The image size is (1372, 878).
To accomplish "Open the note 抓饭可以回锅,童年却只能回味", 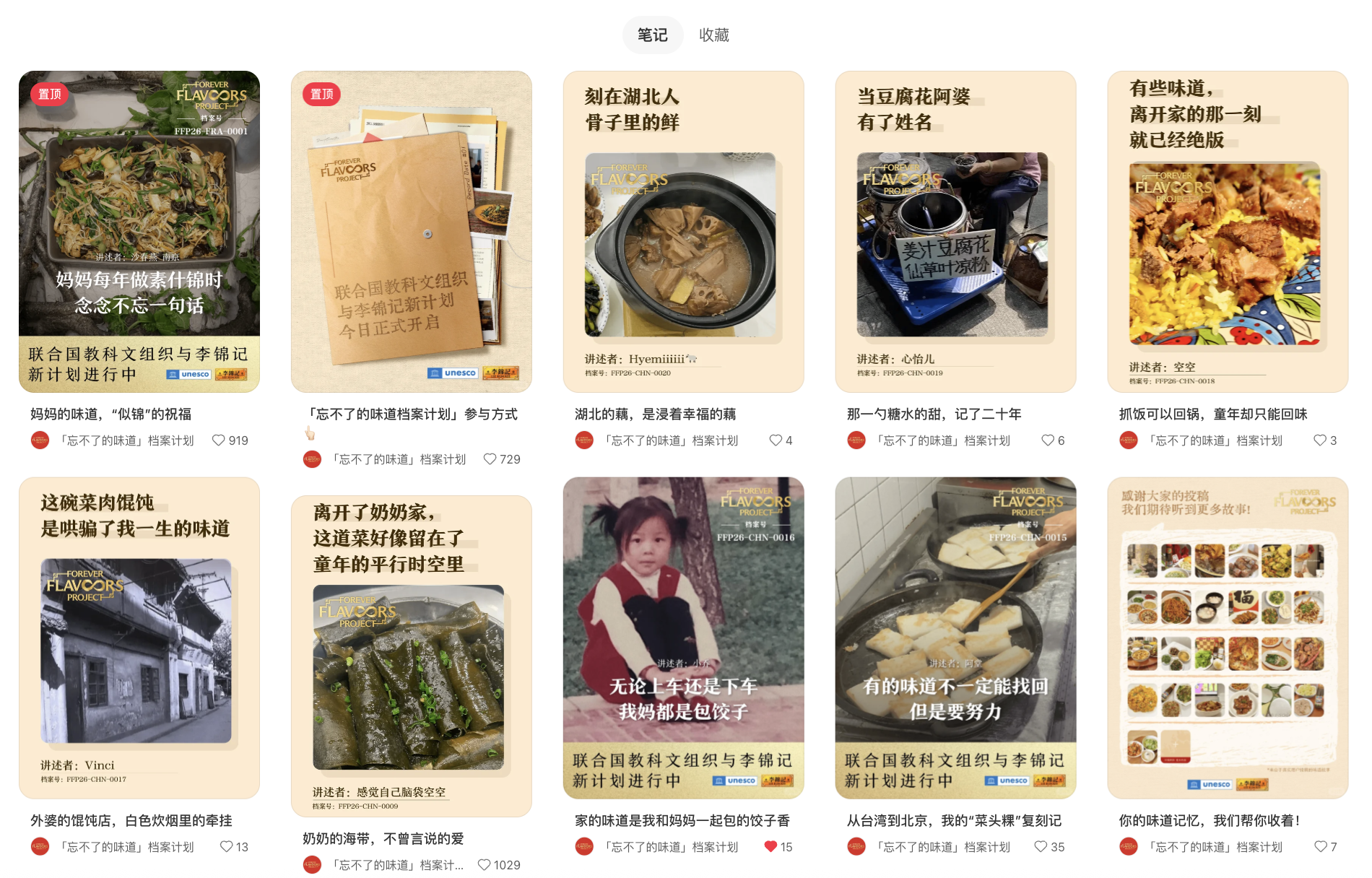I will 1228,231.
